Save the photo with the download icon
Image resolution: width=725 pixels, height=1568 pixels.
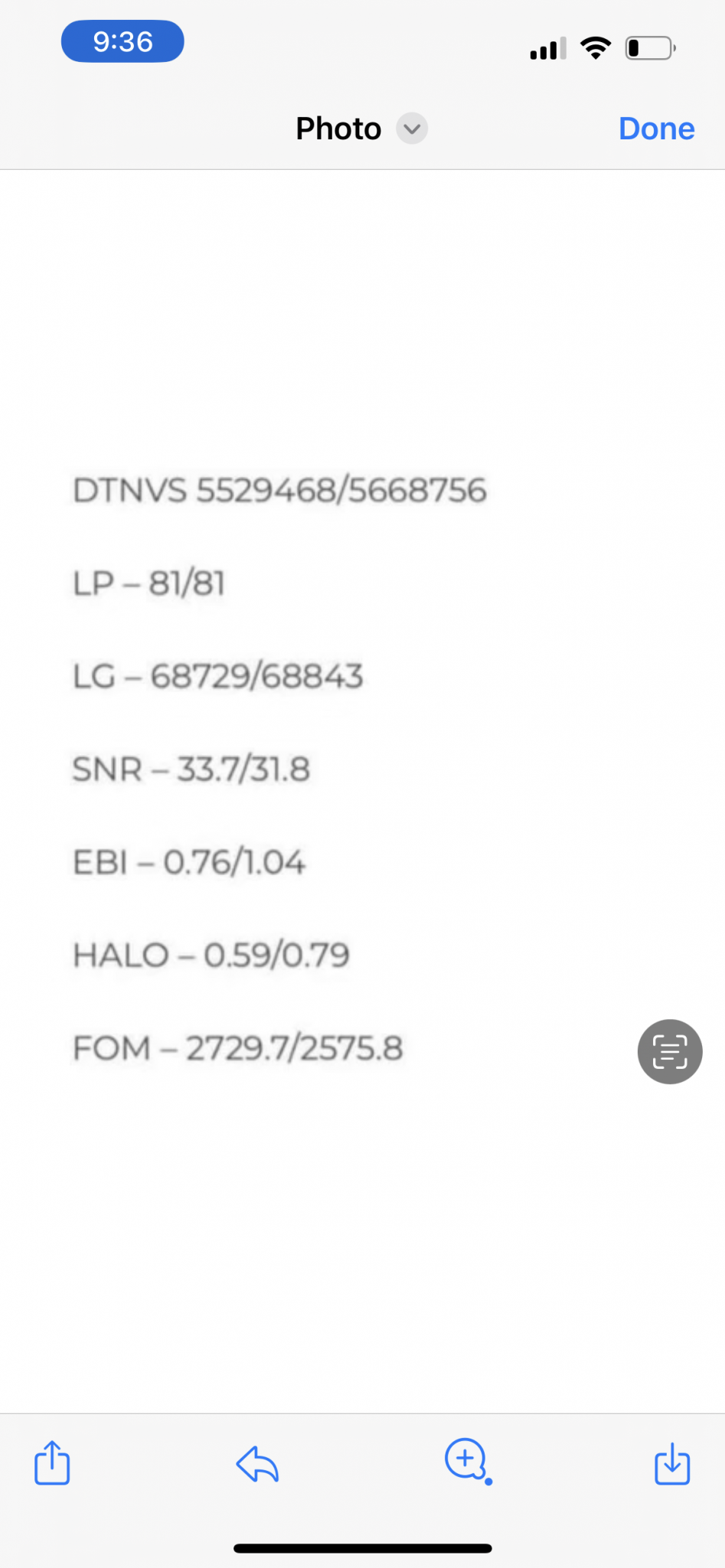click(x=672, y=1463)
